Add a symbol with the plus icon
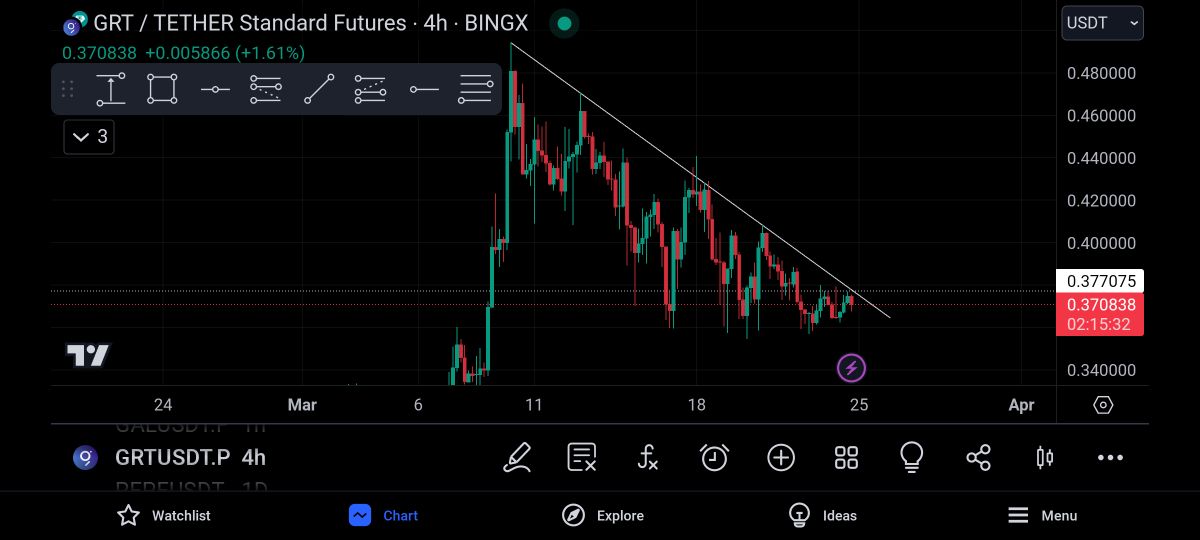 (x=781, y=457)
